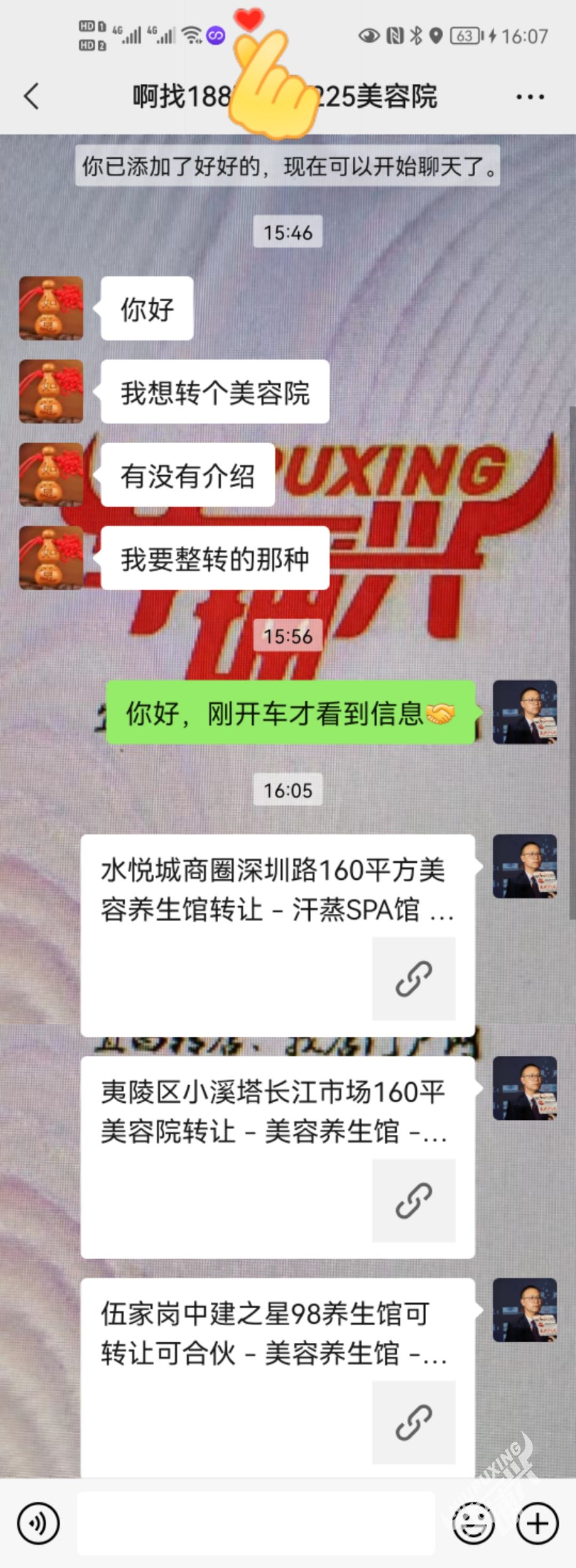Go back from the chat
The width and height of the screenshot is (576, 1568).
[x=31, y=97]
